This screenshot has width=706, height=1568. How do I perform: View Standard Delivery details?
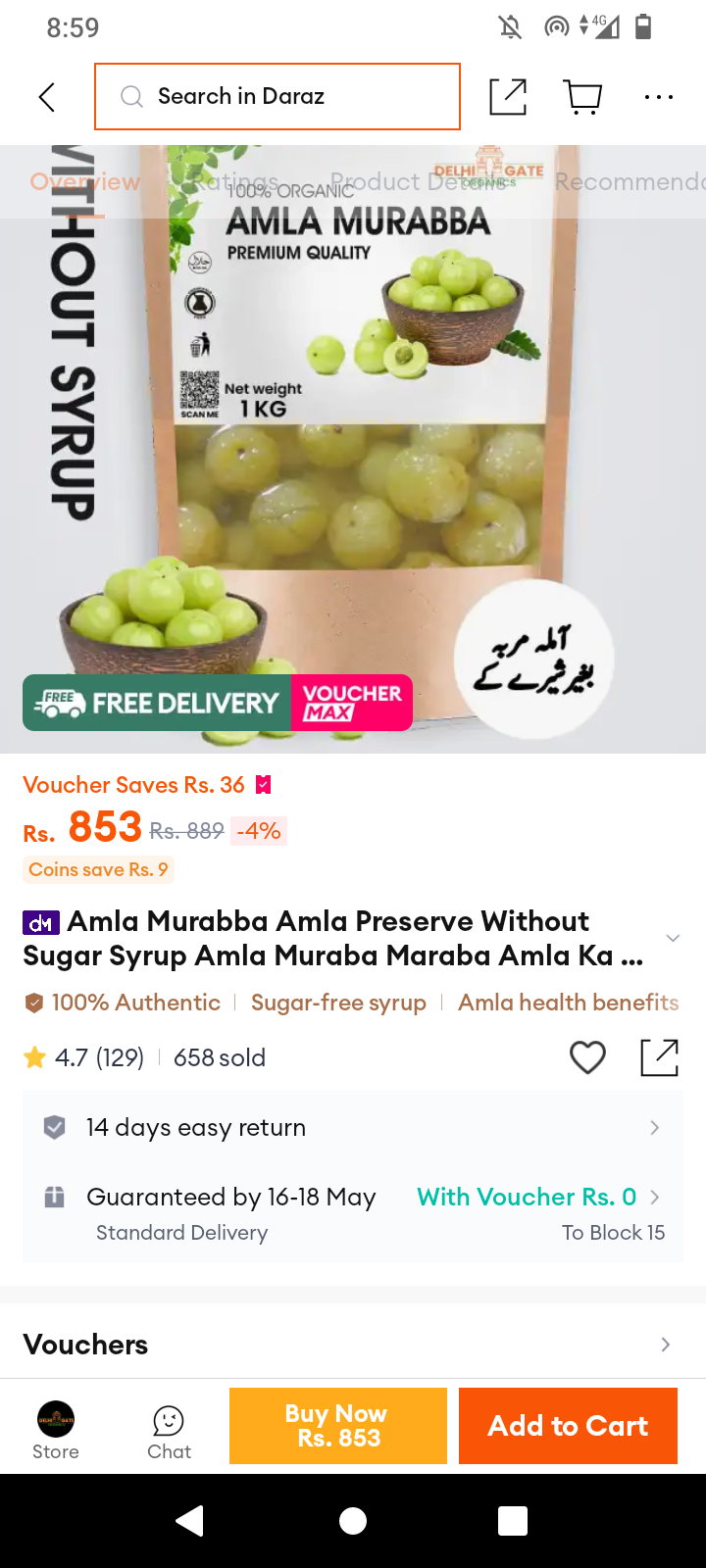coord(353,1213)
